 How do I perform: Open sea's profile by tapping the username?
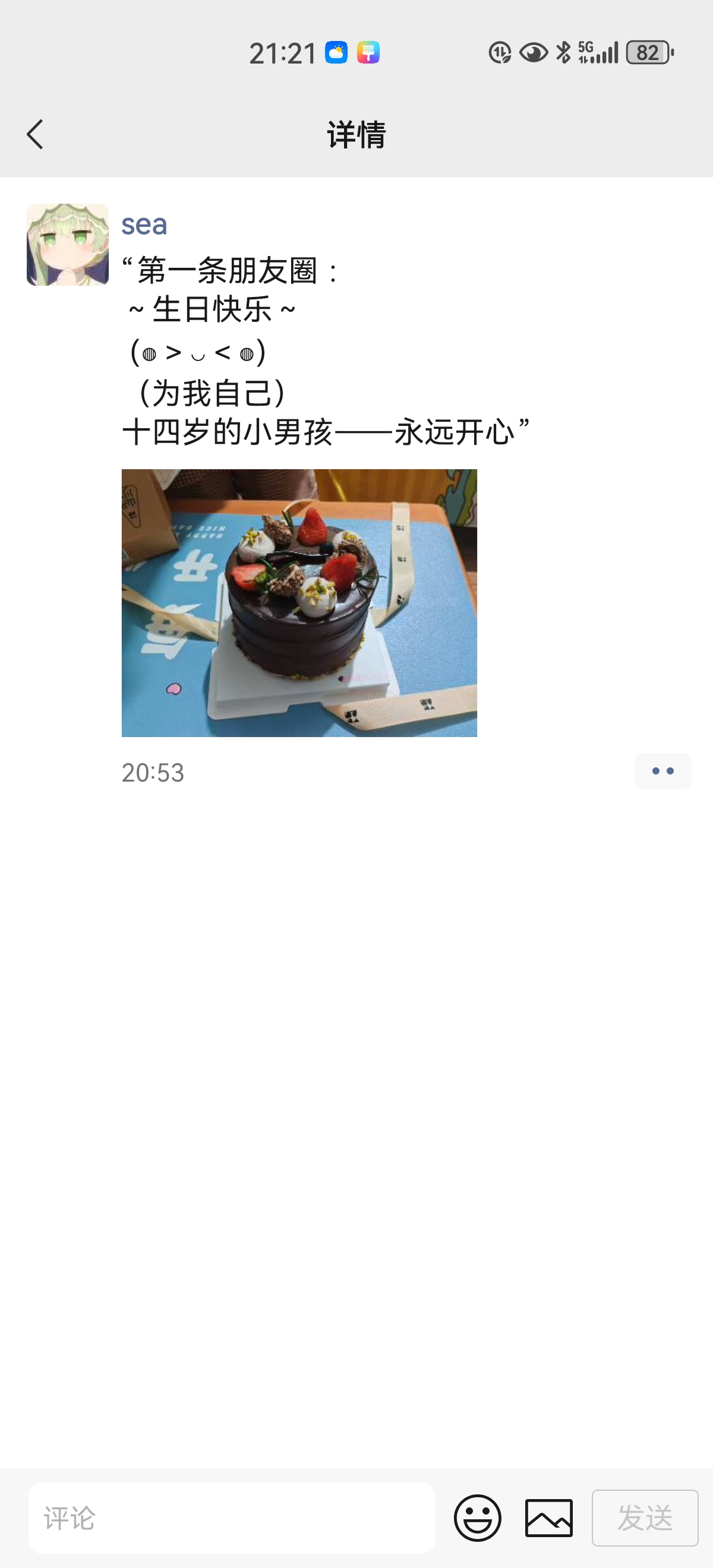coord(145,225)
